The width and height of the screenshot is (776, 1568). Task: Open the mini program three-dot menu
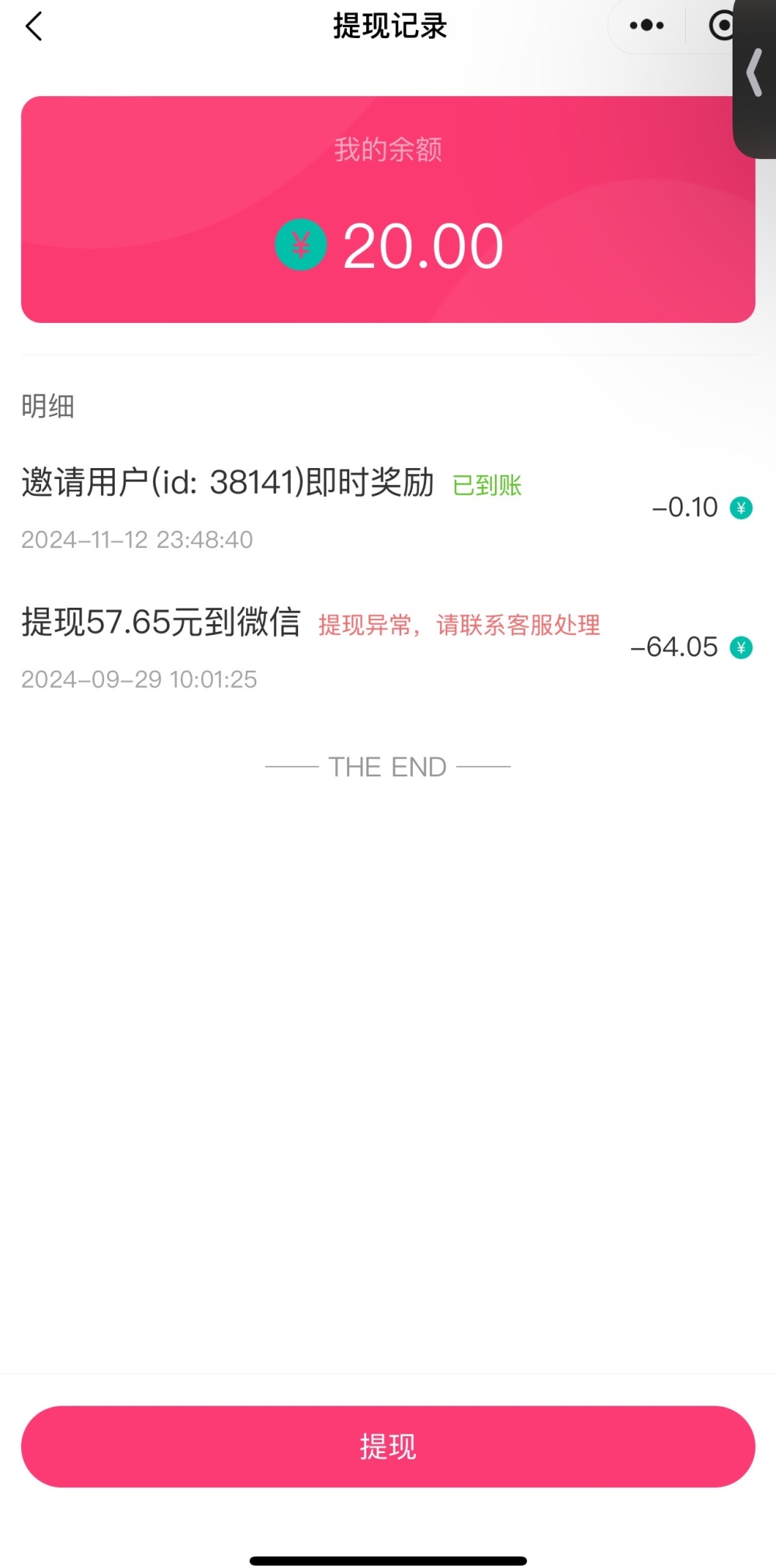pos(646,26)
